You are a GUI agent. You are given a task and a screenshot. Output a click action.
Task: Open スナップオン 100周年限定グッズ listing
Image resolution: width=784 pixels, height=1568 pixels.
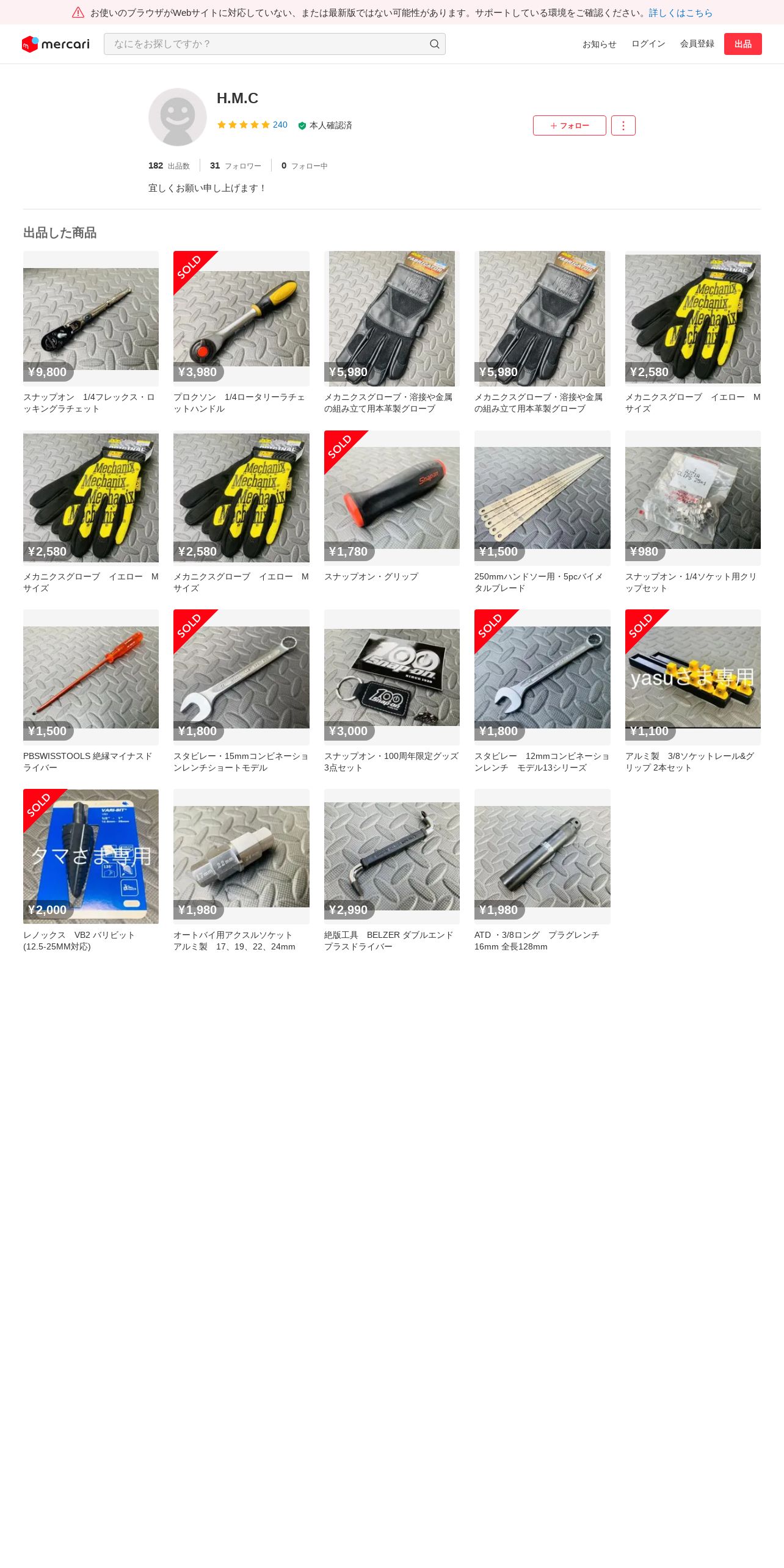point(392,691)
